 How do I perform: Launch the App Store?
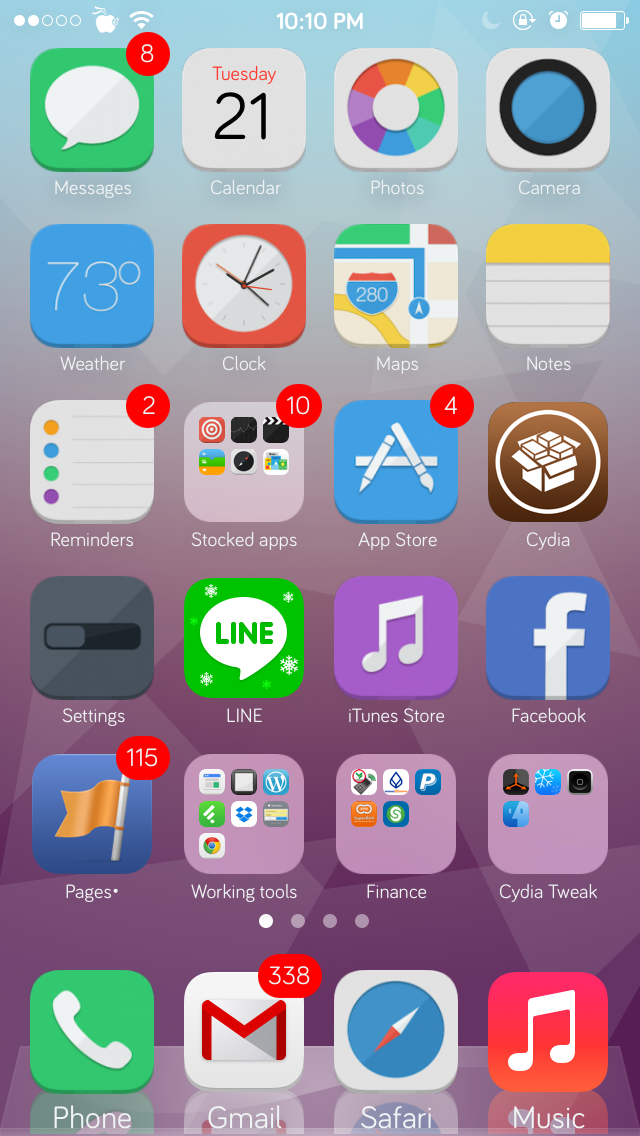396,462
